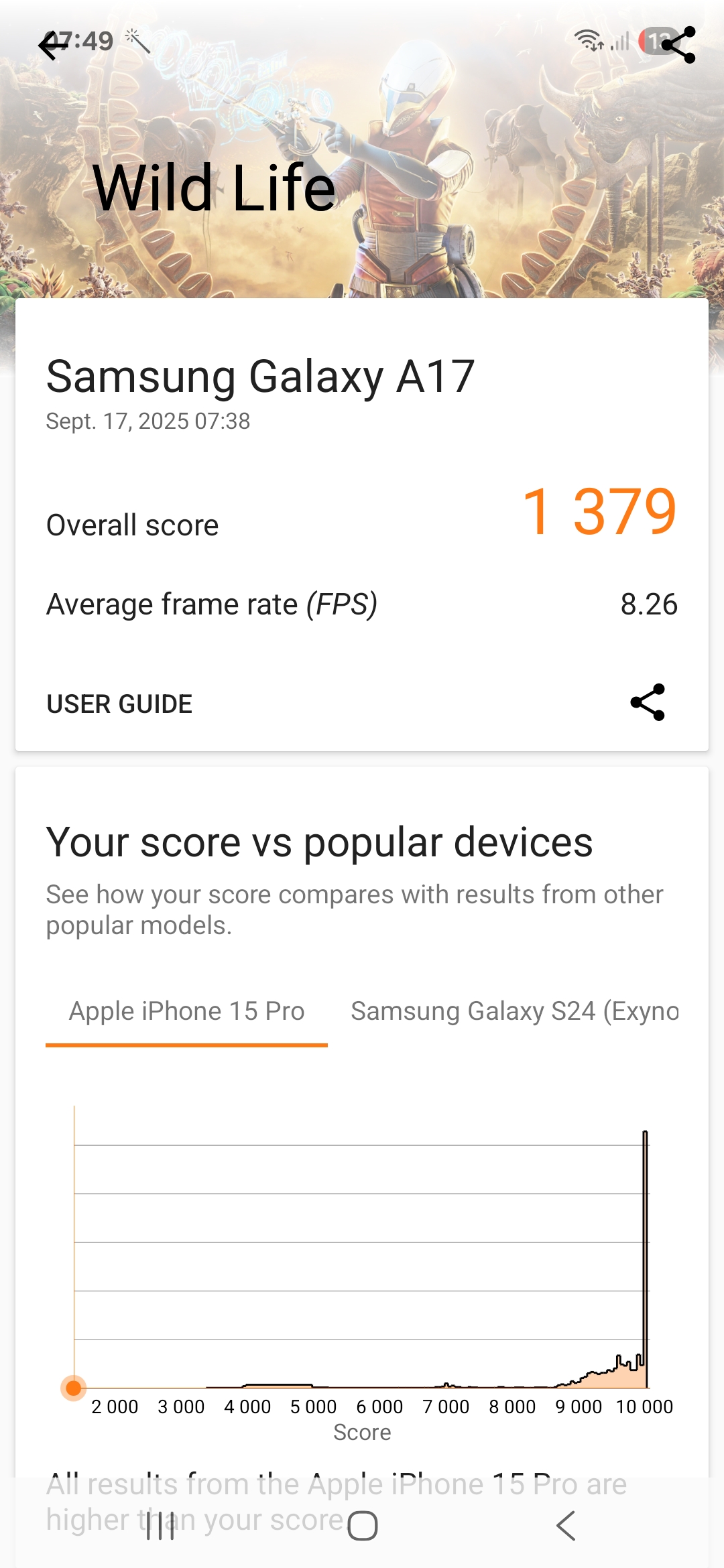724x1568 pixels.
Task: Switch to the Samsung Galaxy S24 comparison tab
Action: point(515,1011)
